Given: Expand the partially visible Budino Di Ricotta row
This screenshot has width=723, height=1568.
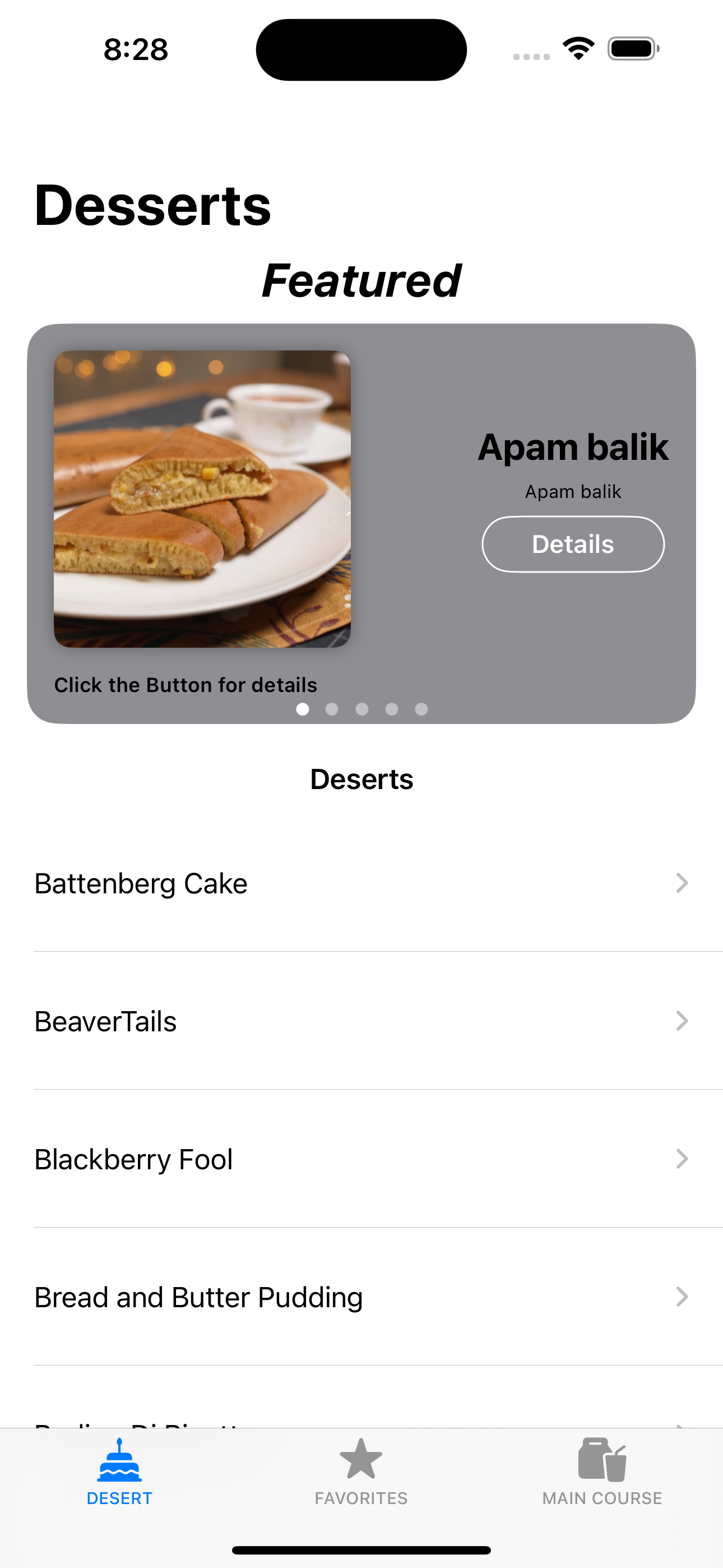Looking at the screenshot, I should [682, 1427].
